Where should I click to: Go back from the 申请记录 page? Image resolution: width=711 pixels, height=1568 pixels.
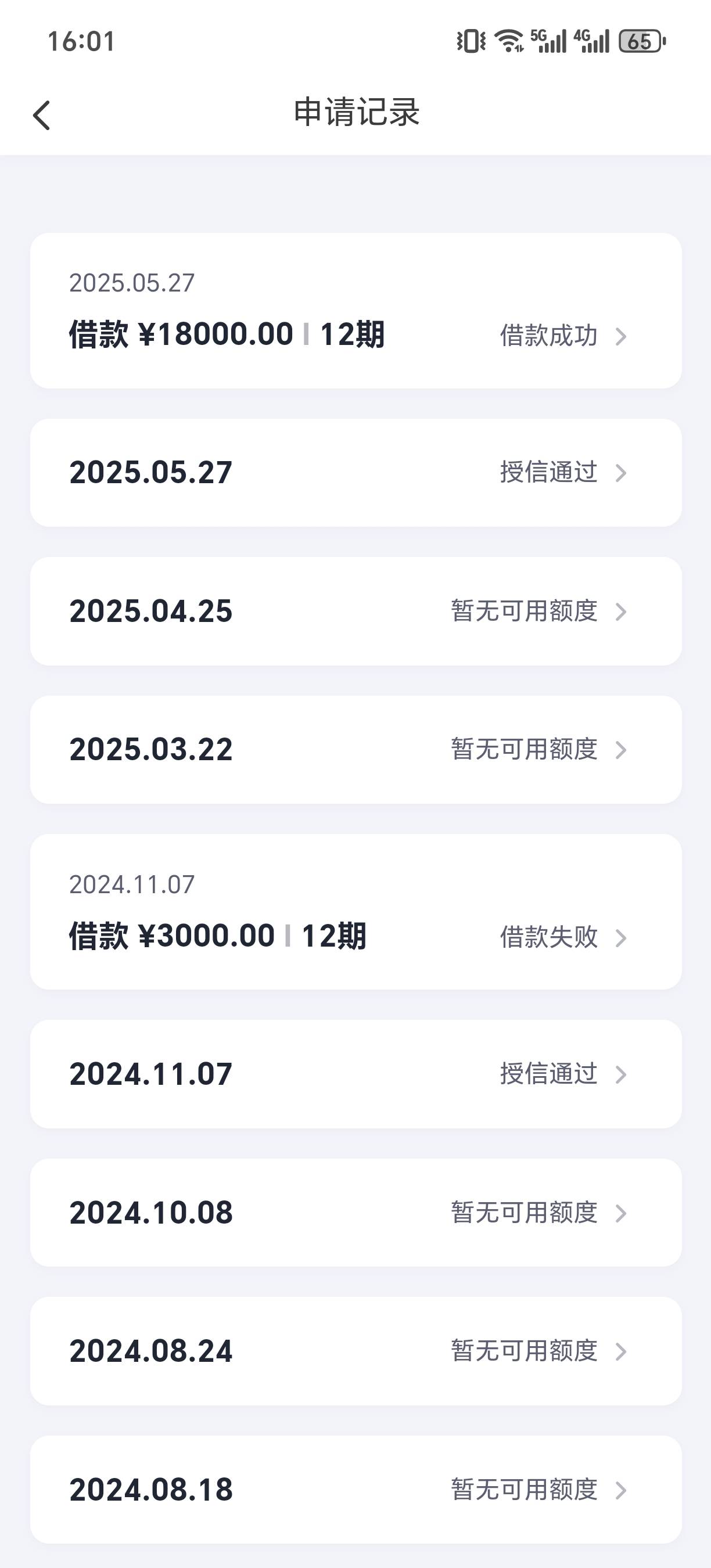point(41,115)
